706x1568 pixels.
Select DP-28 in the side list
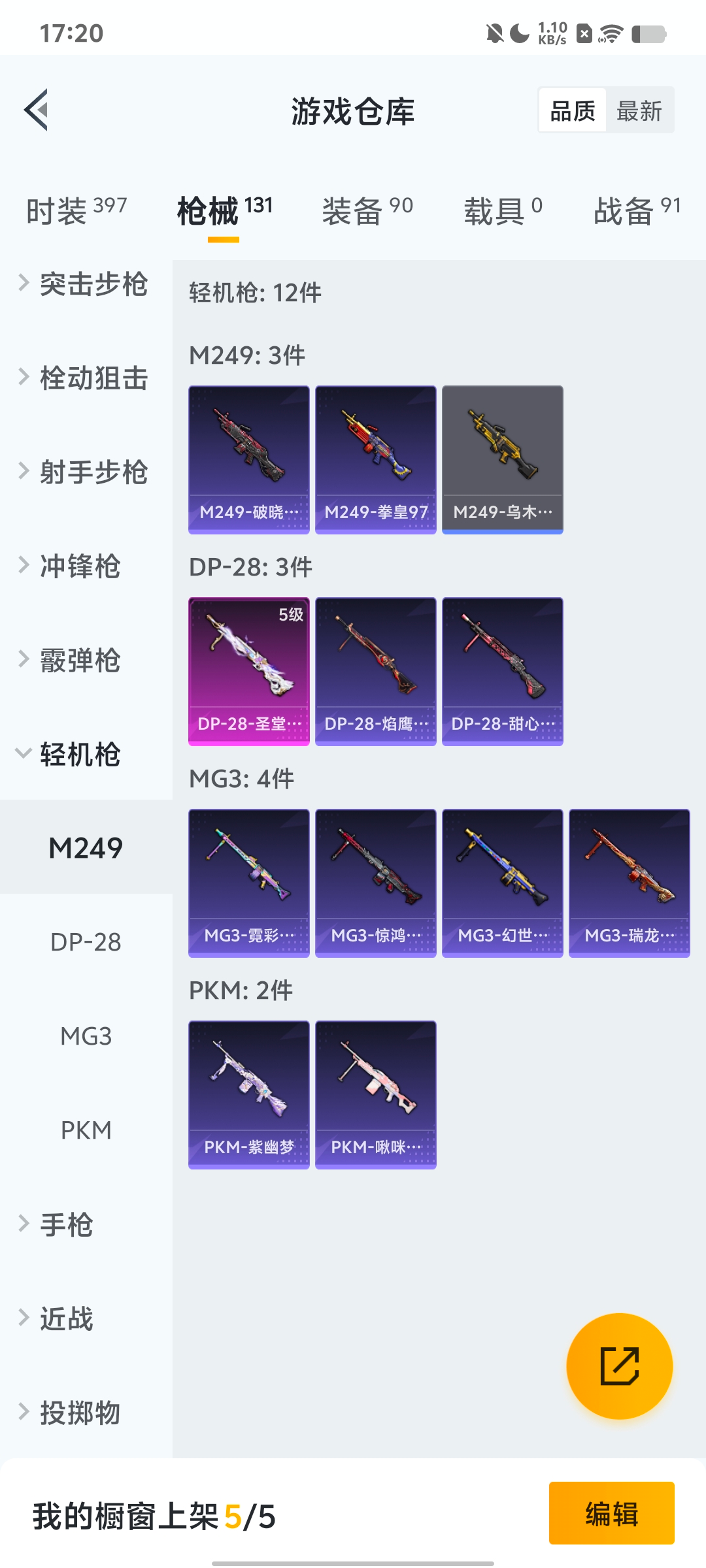point(86,942)
